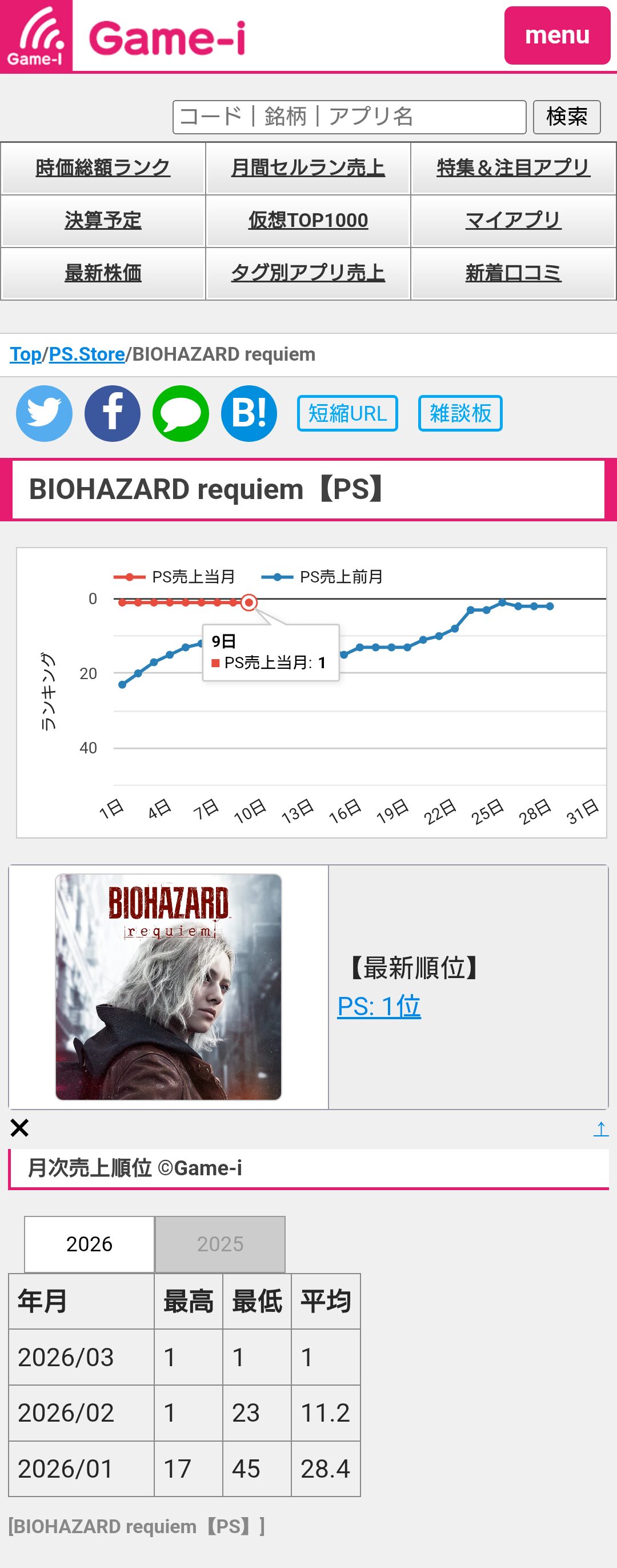
Task: Switch to the 2025 tab
Action: (x=219, y=1243)
